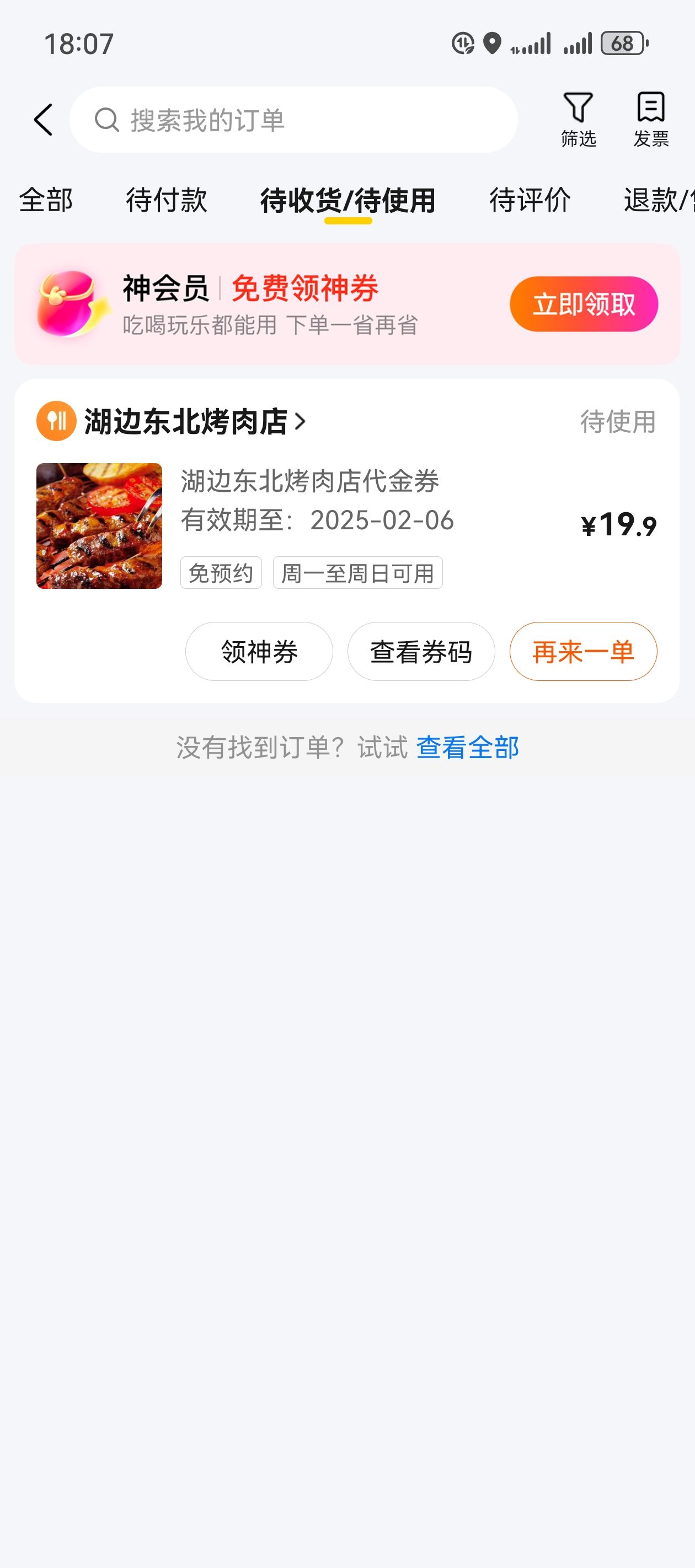Switch to the 待评价 tab
This screenshot has width=695, height=1568.
tap(530, 200)
